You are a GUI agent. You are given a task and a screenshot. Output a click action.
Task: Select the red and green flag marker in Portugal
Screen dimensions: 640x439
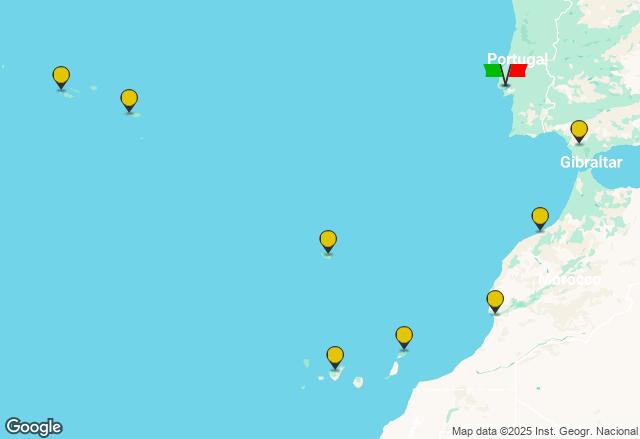point(505,72)
